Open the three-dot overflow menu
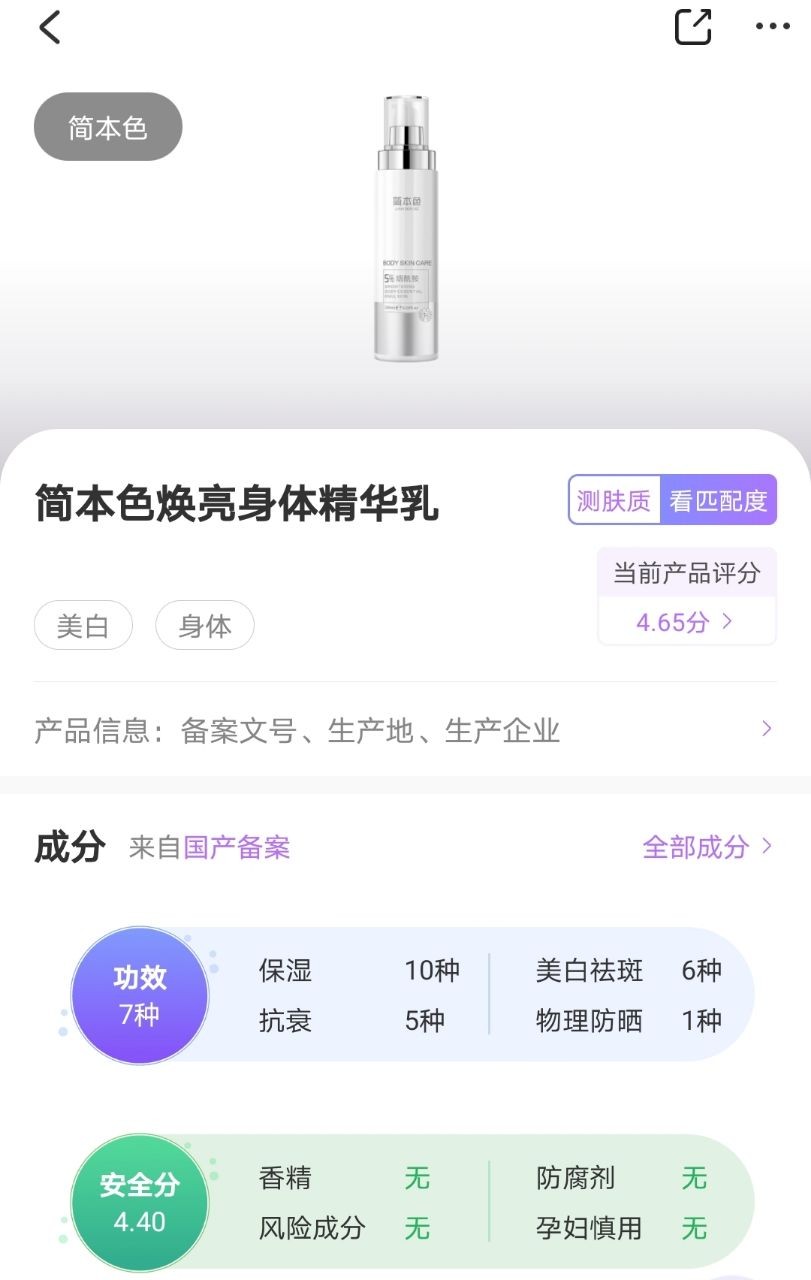The image size is (811, 1280). coord(772,27)
